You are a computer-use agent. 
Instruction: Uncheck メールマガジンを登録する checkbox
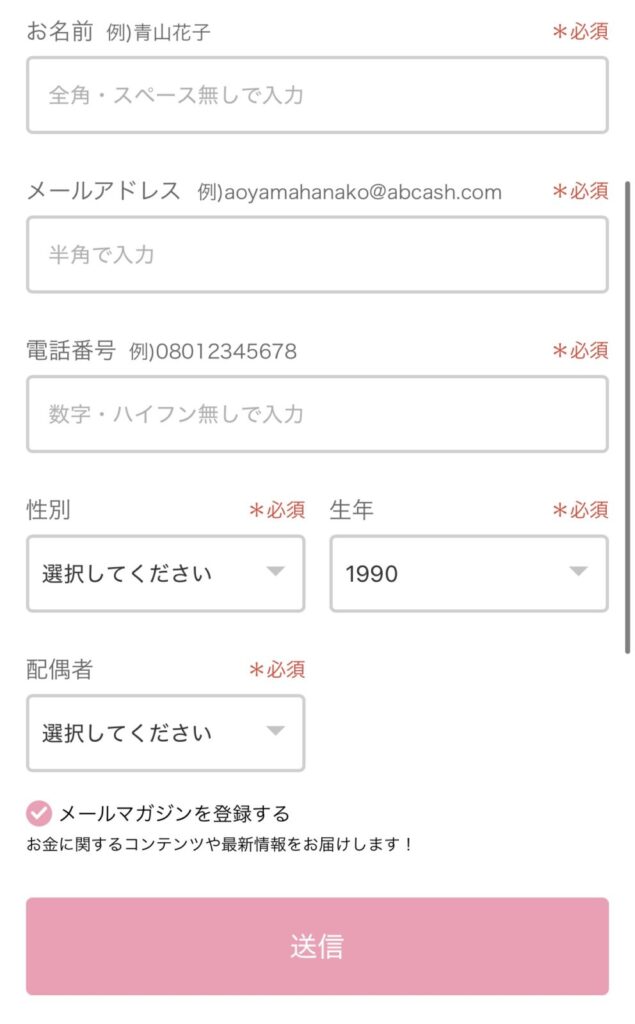click(39, 814)
